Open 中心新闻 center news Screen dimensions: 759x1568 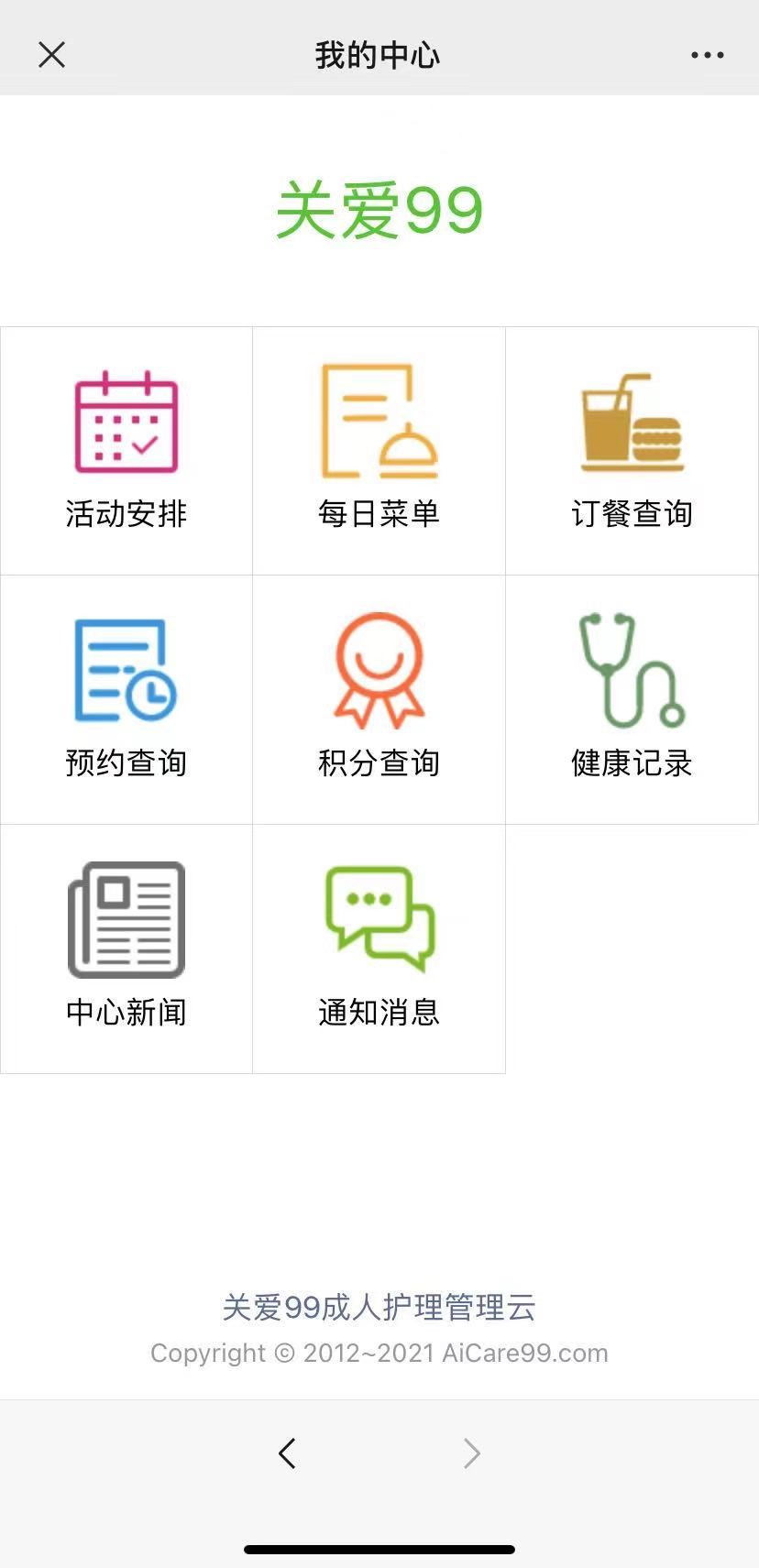tap(126, 949)
